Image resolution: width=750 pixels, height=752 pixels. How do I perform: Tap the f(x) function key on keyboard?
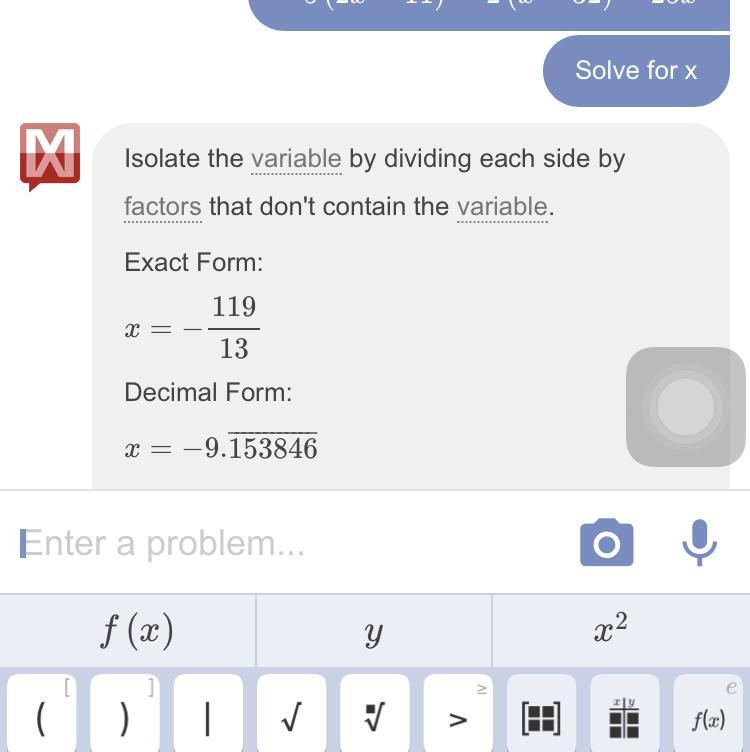[708, 717]
